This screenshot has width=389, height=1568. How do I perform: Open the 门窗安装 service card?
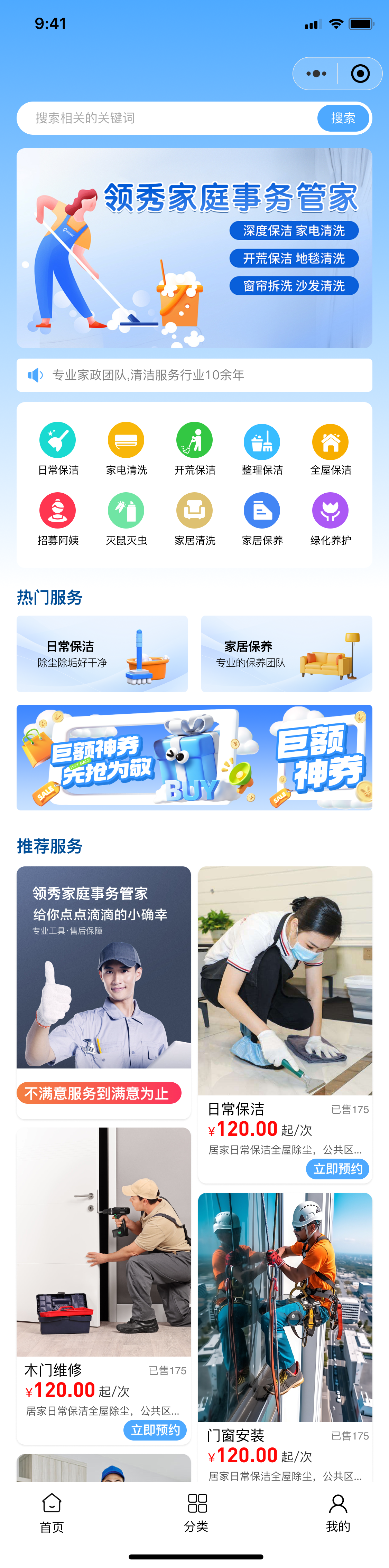pos(285,1327)
